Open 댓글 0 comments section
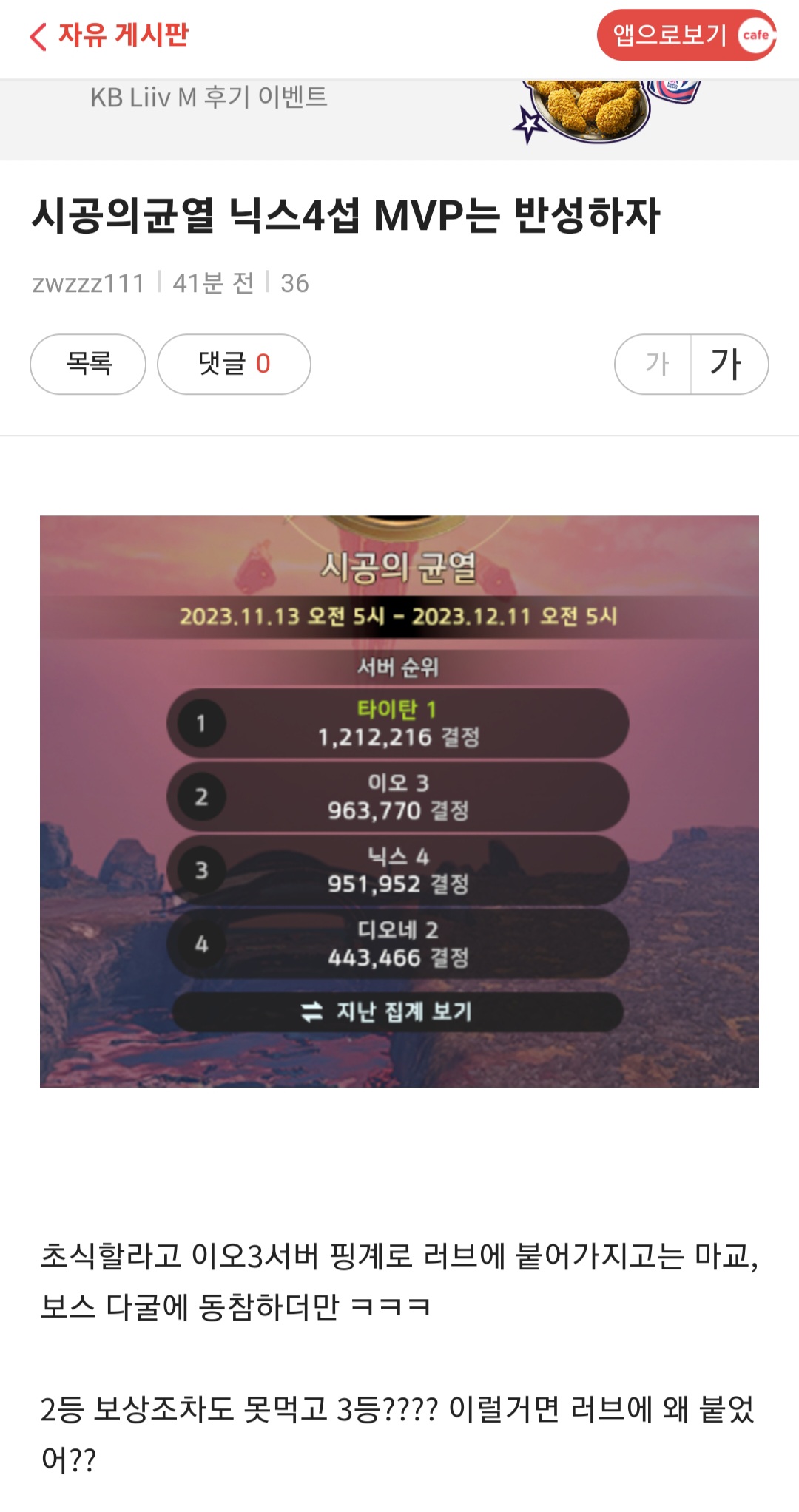799x1512 pixels. coord(233,363)
